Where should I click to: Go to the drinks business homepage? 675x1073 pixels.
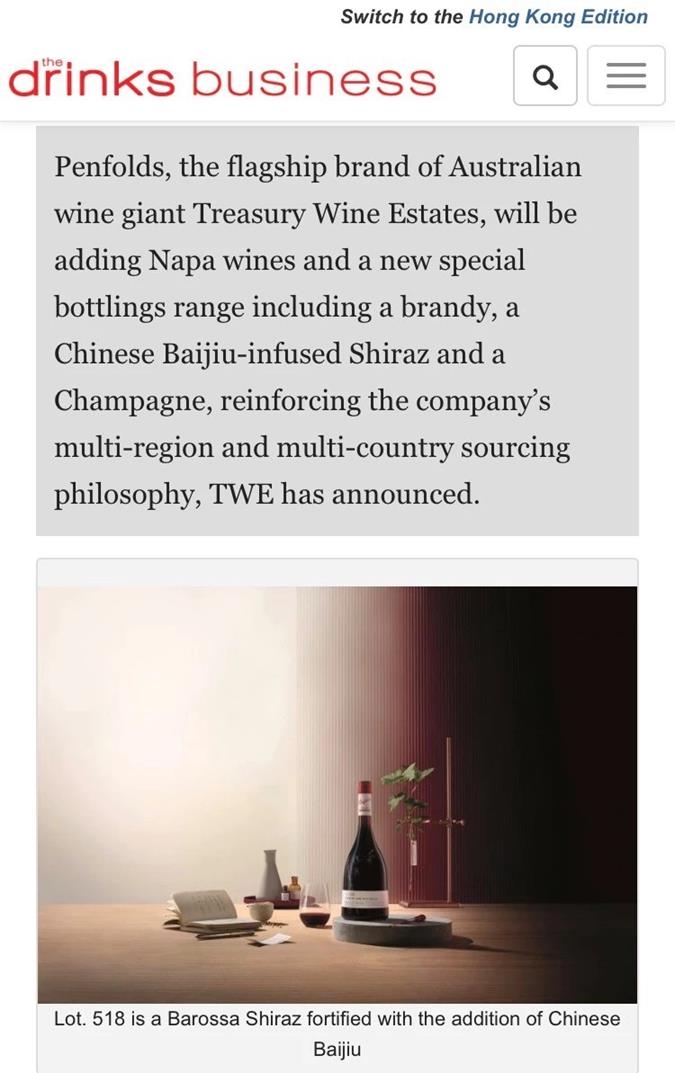222,78
